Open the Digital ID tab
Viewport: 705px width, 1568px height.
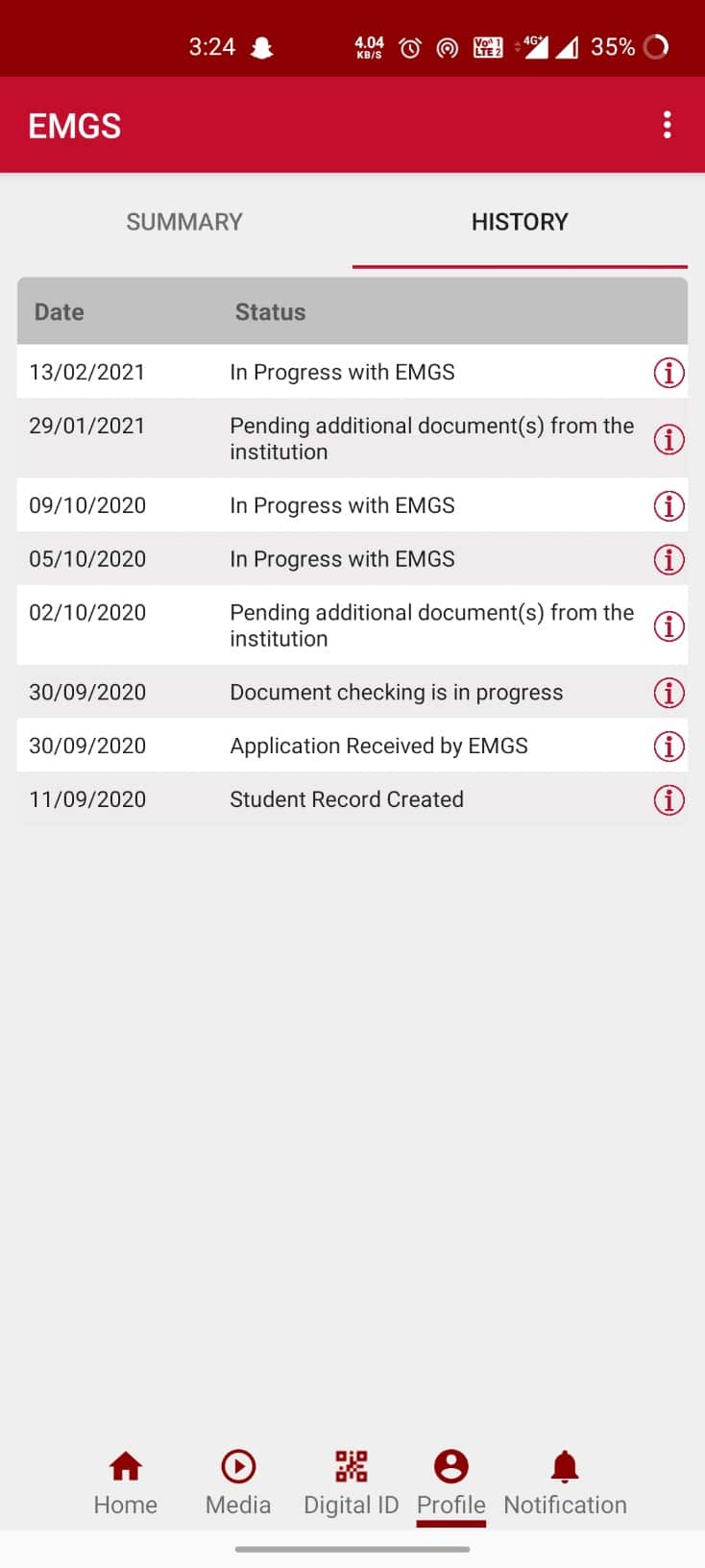click(351, 1482)
